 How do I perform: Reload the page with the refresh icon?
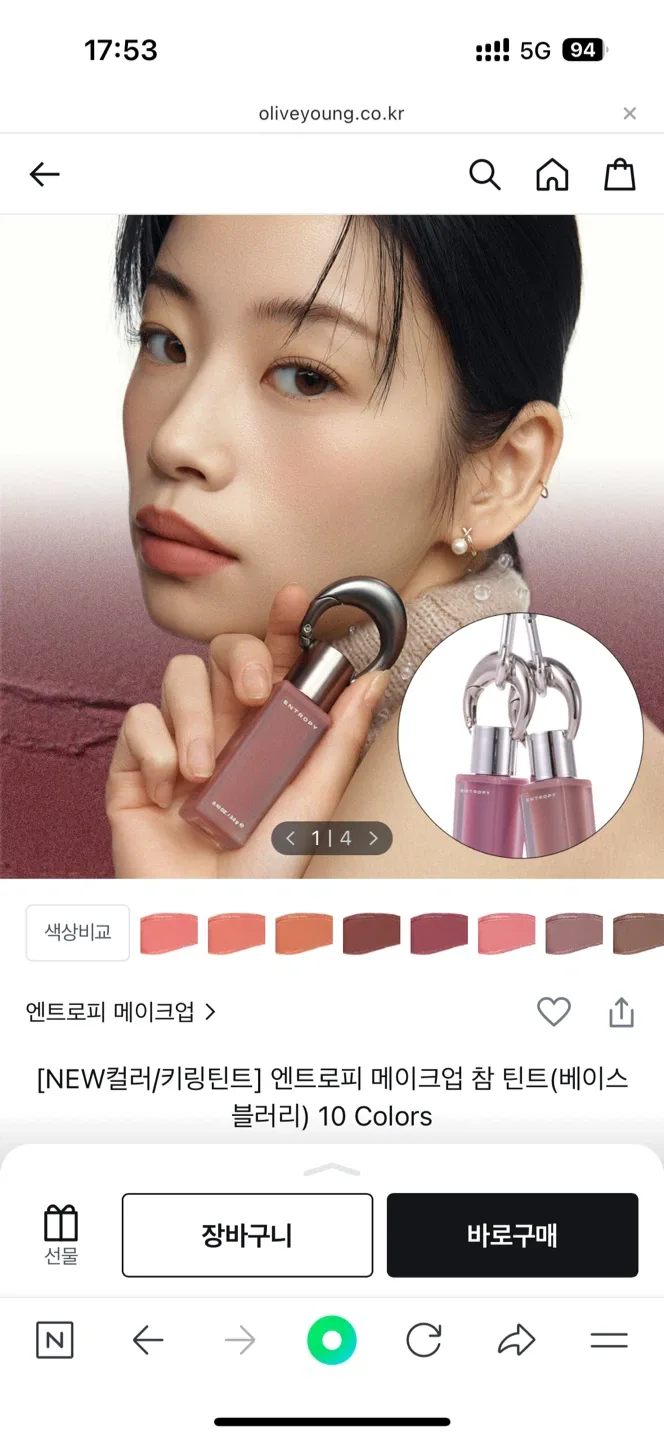click(x=424, y=1340)
